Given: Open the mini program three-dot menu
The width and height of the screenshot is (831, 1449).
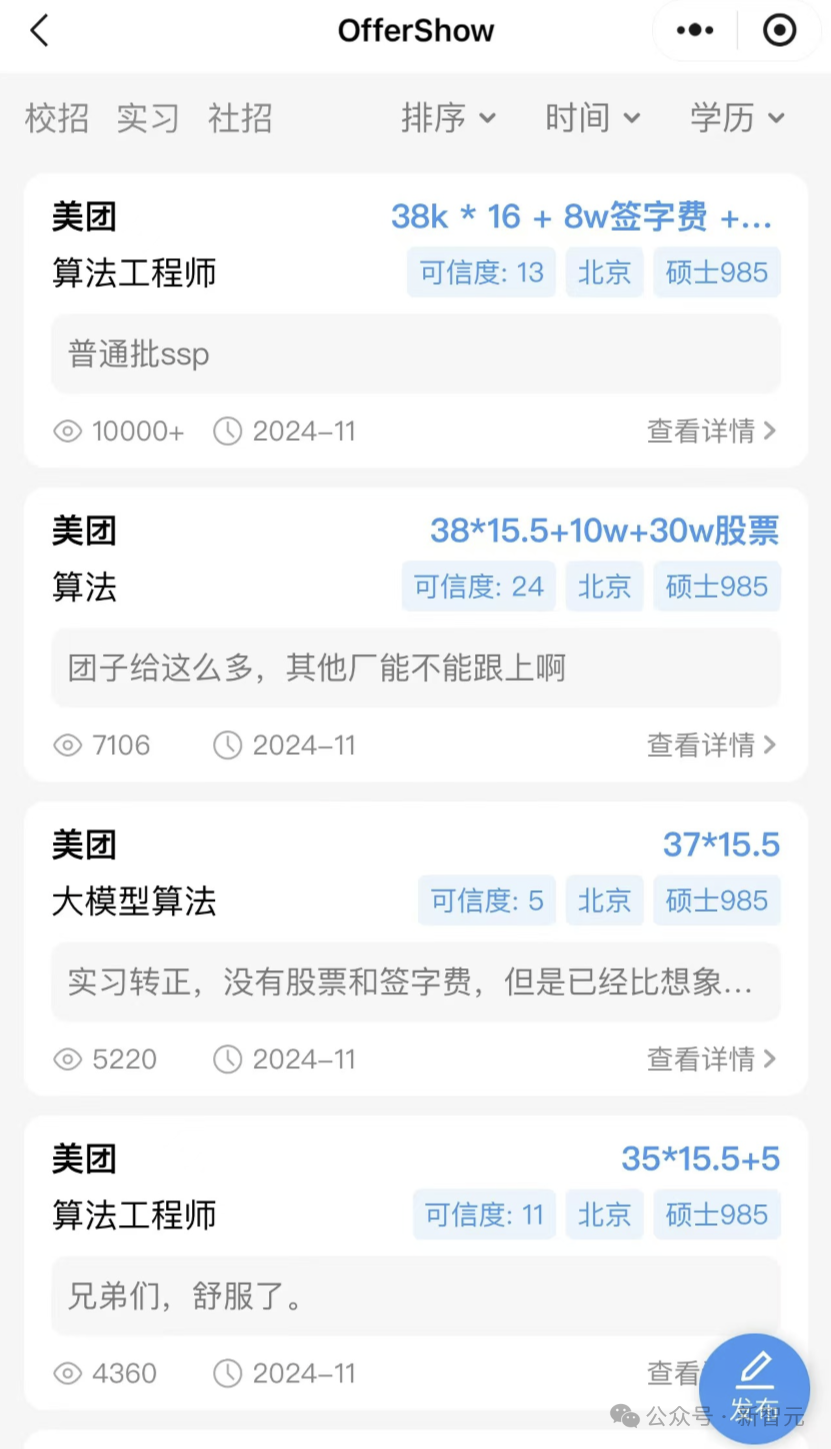Looking at the screenshot, I should [695, 31].
